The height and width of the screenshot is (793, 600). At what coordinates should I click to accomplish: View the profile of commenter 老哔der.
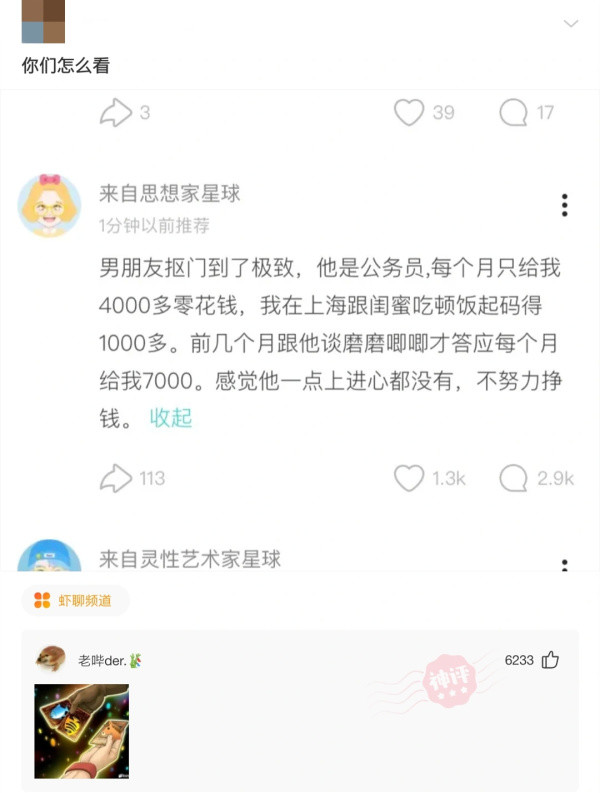pos(50,659)
